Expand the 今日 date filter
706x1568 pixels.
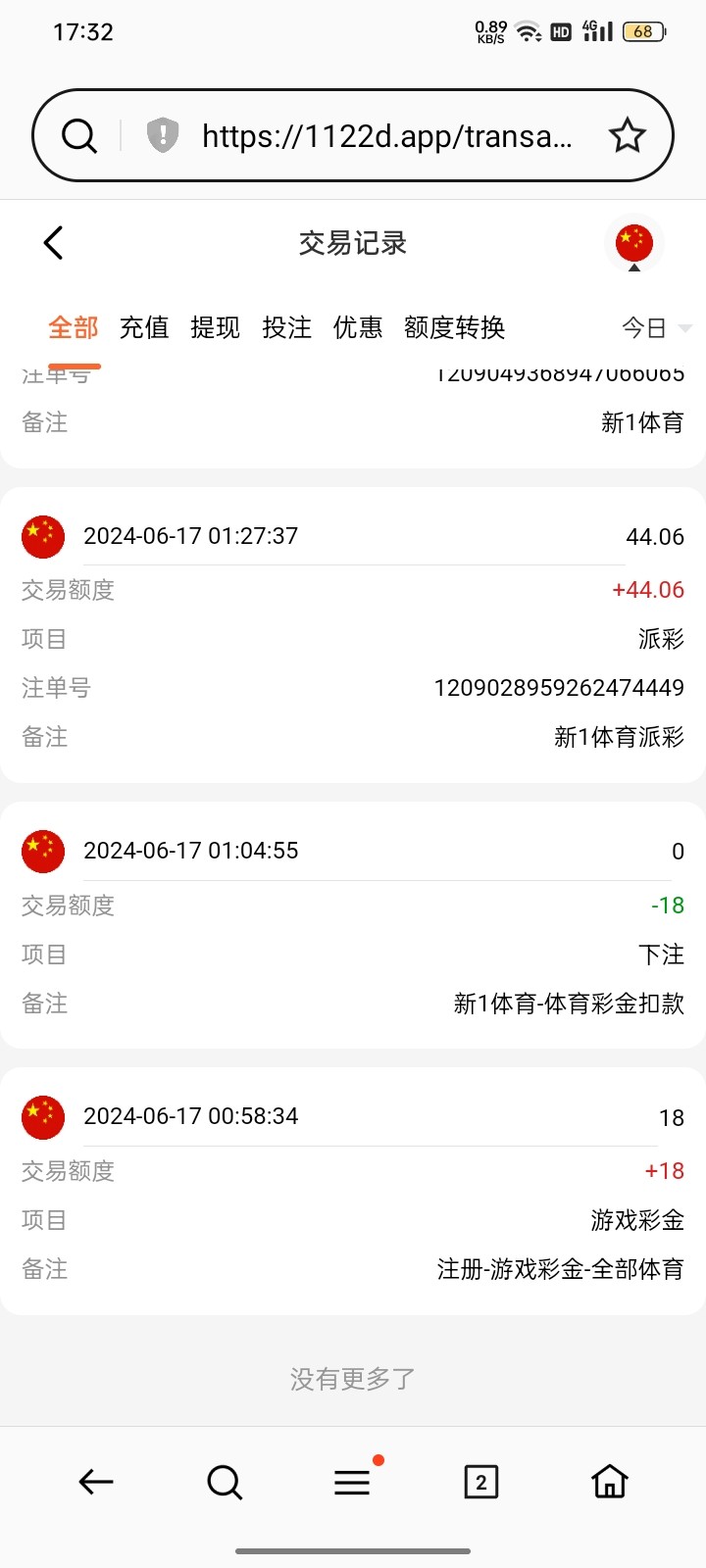click(x=655, y=327)
